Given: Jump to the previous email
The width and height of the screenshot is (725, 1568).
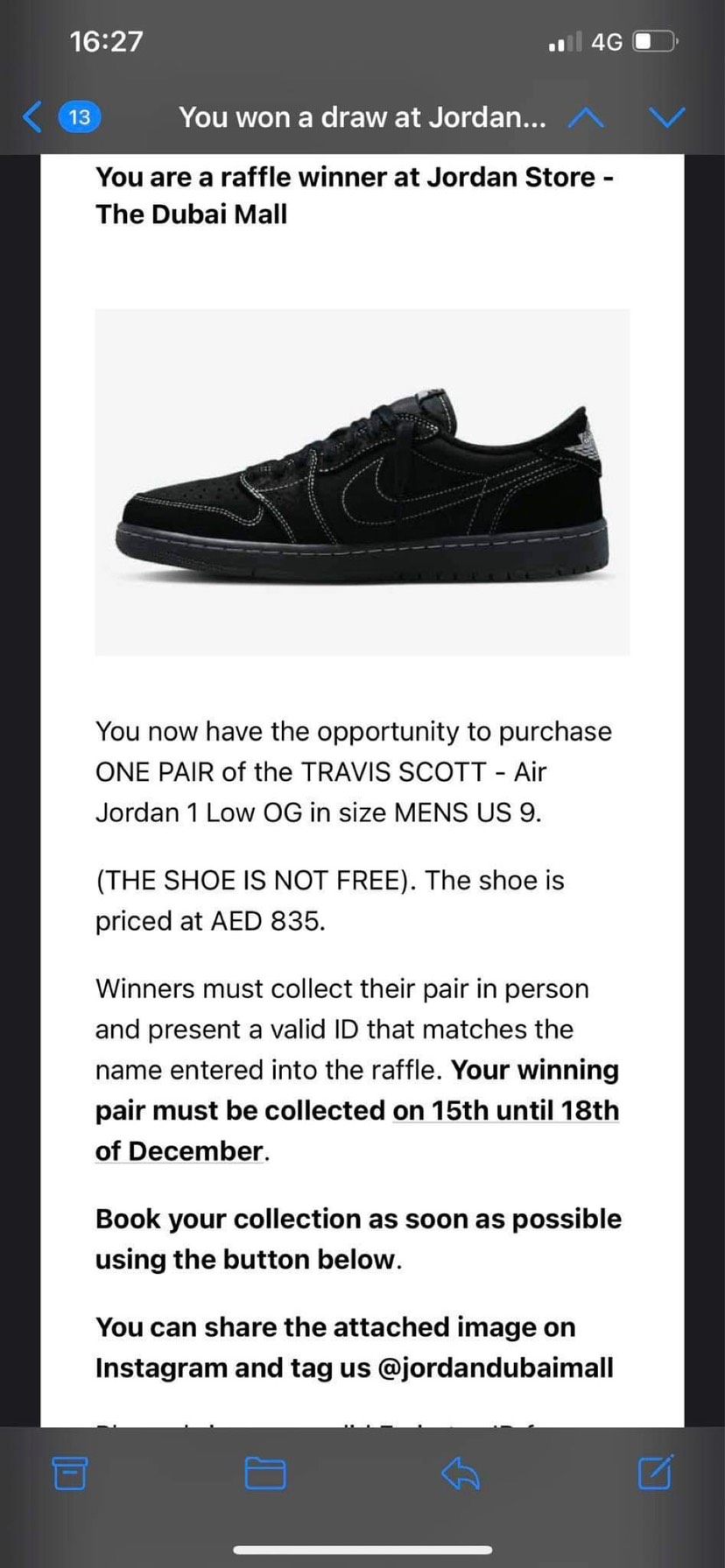Looking at the screenshot, I should [586, 117].
